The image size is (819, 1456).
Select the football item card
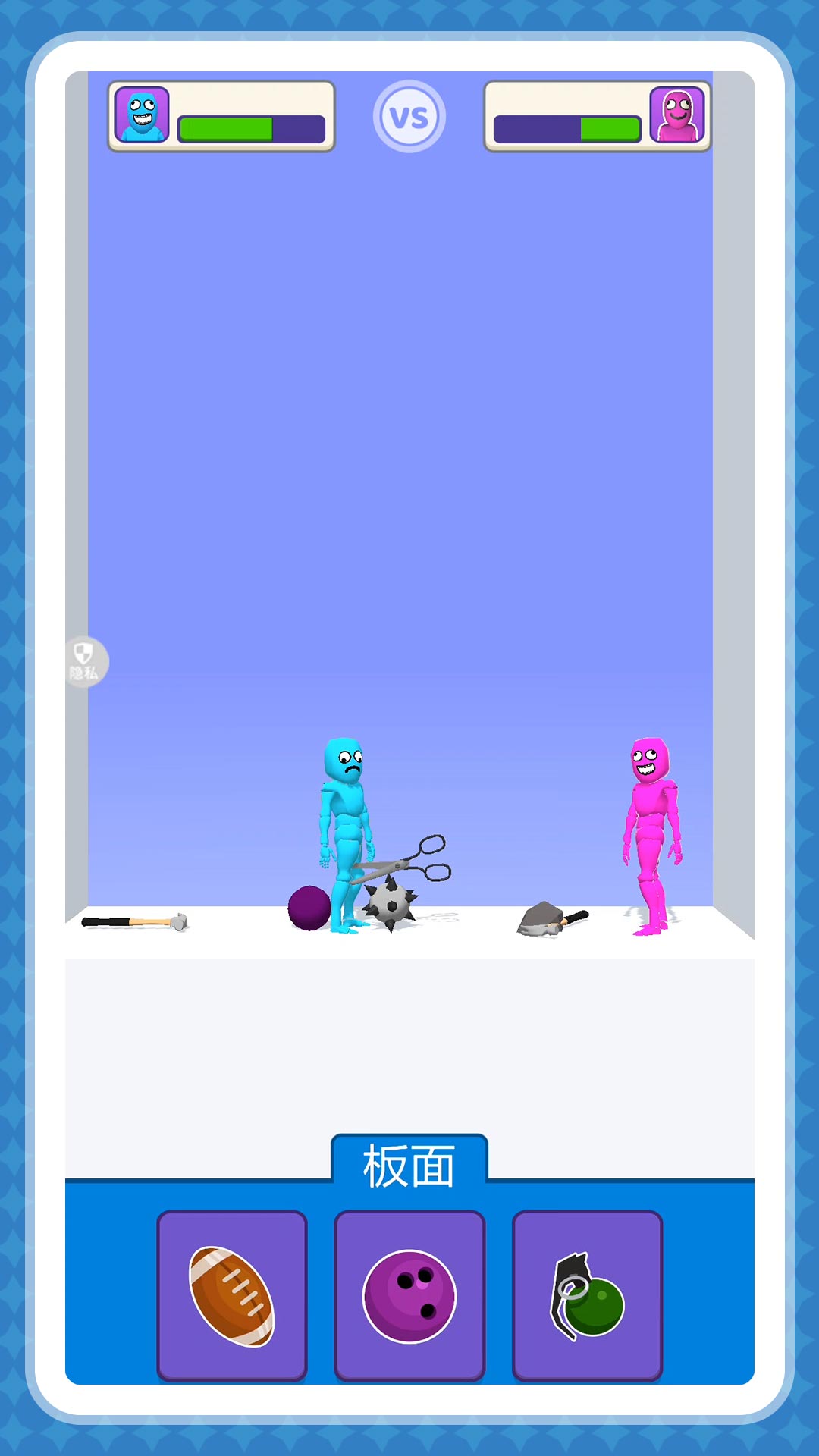[232, 1295]
